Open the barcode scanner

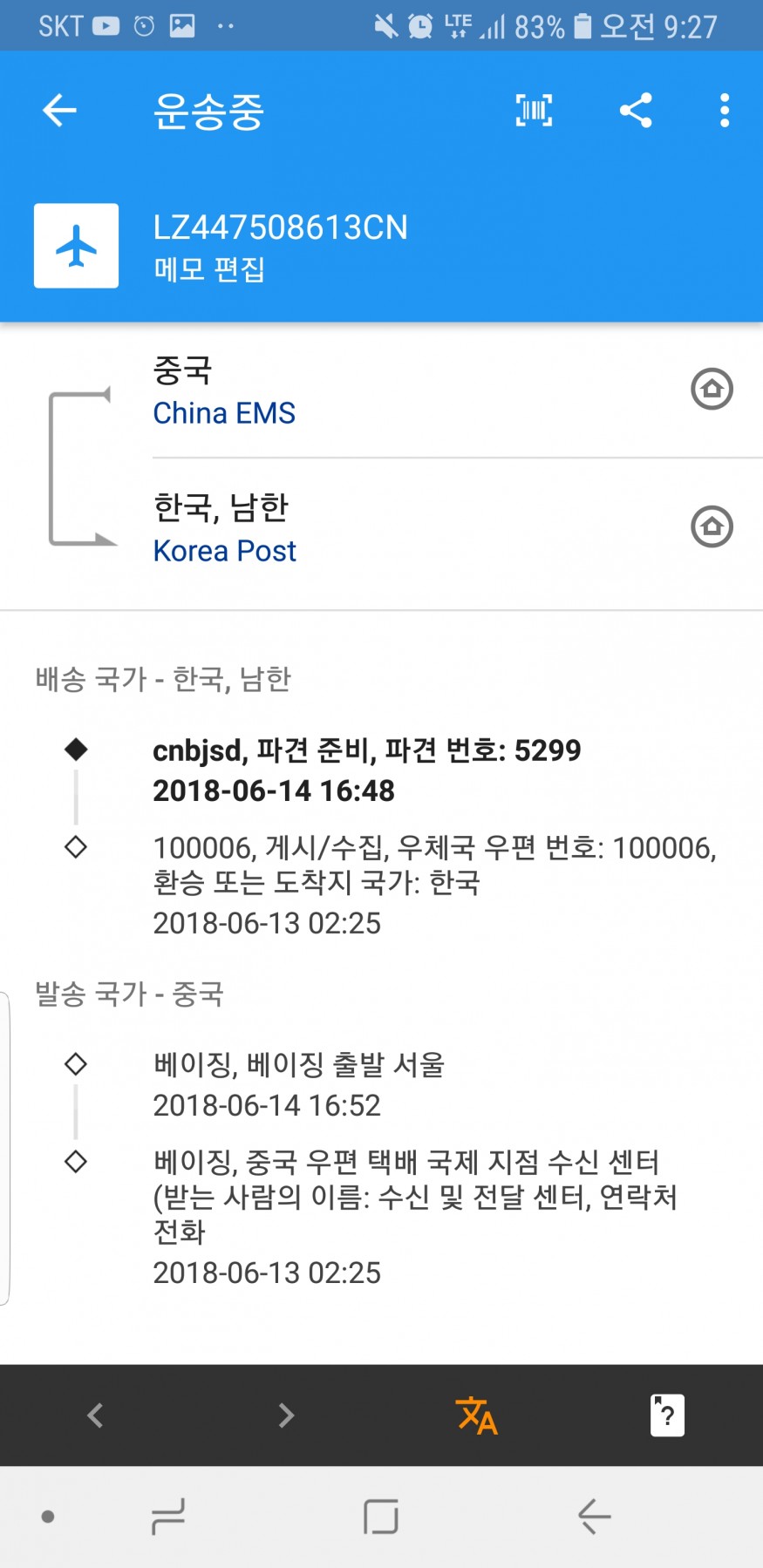click(534, 111)
